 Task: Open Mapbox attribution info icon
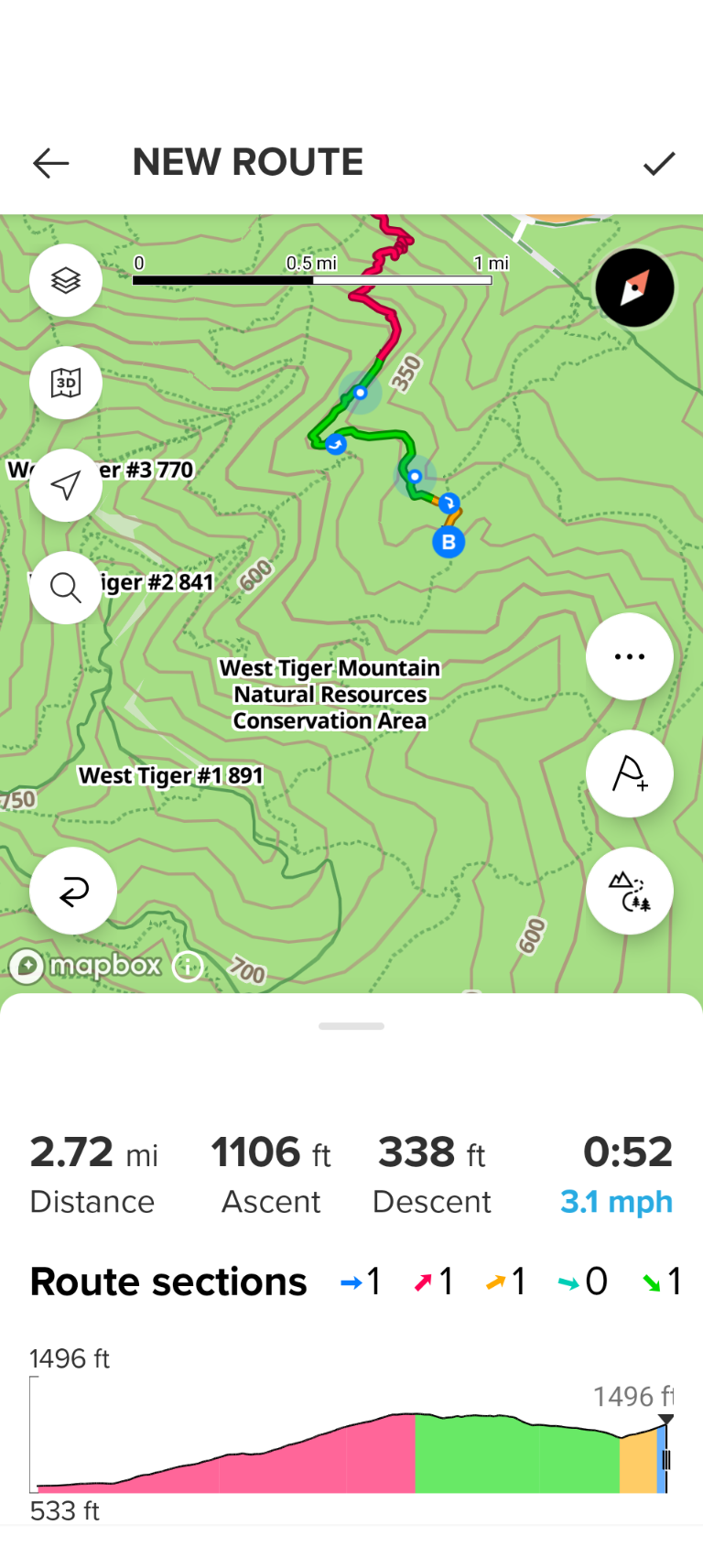(188, 966)
